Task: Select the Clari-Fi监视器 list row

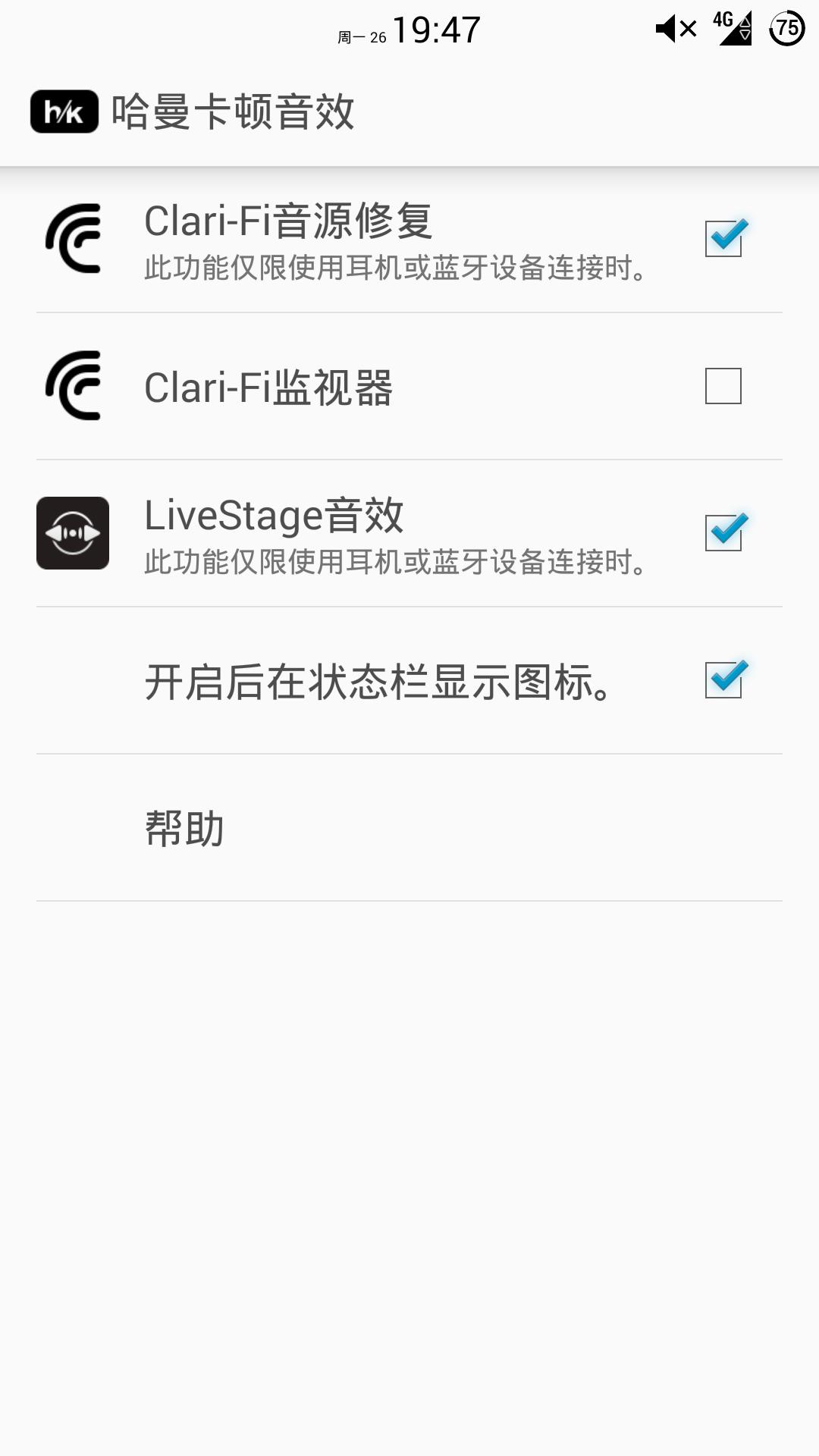Action: coord(379,387)
